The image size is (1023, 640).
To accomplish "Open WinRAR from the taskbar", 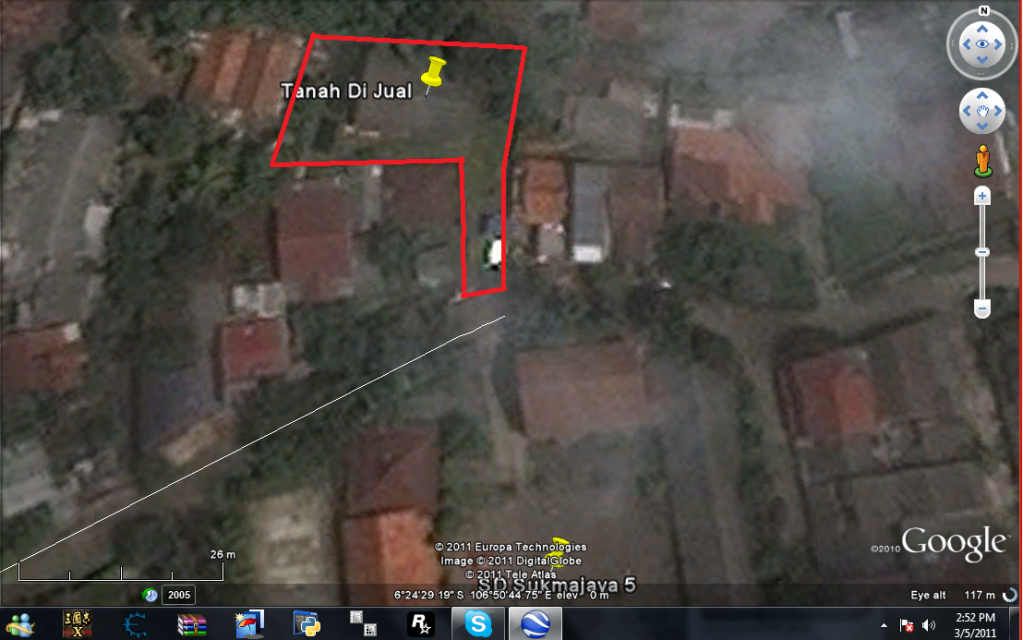I will pos(190,624).
